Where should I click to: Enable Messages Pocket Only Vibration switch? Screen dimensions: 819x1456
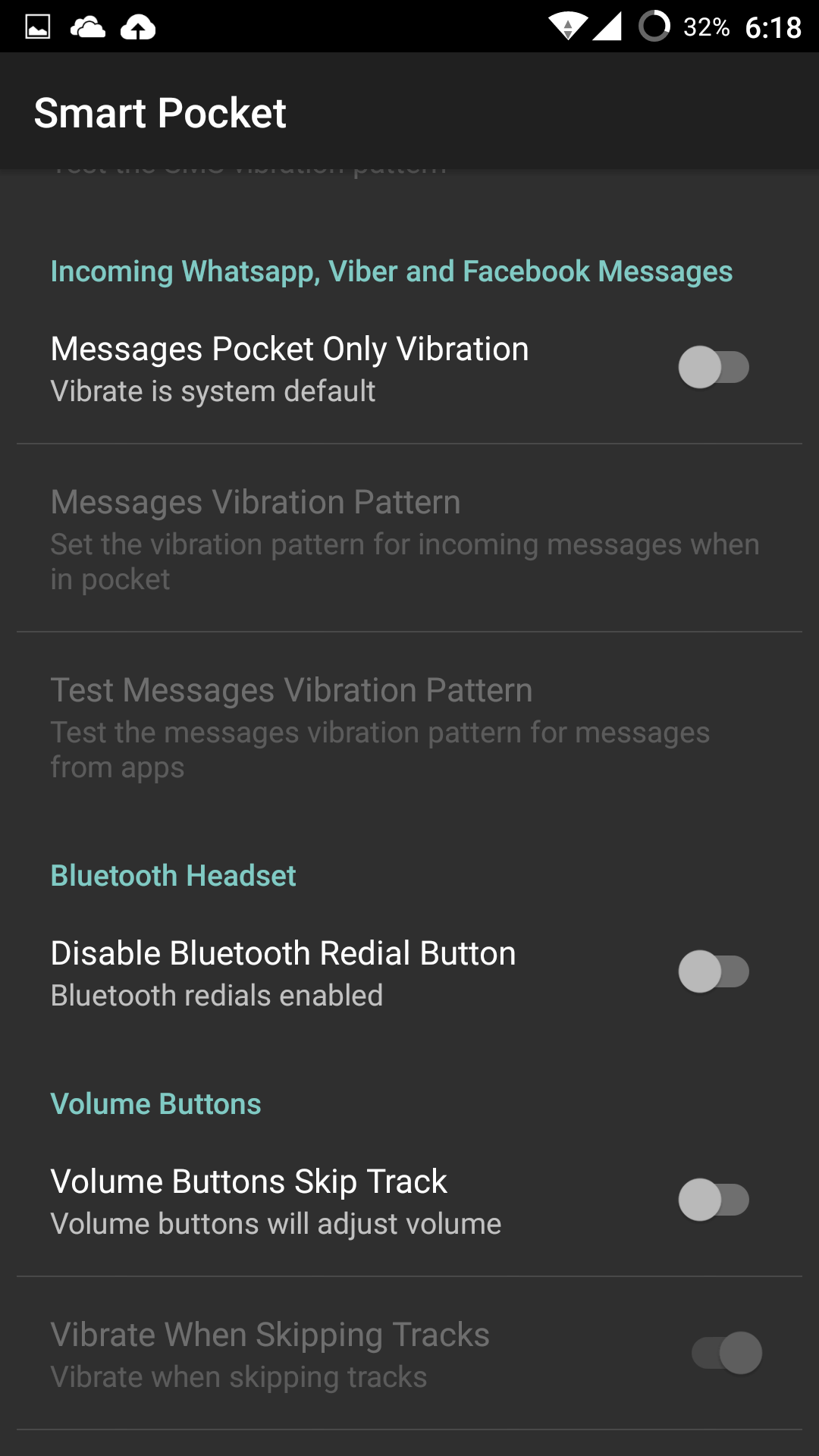pyautogui.click(x=714, y=367)
